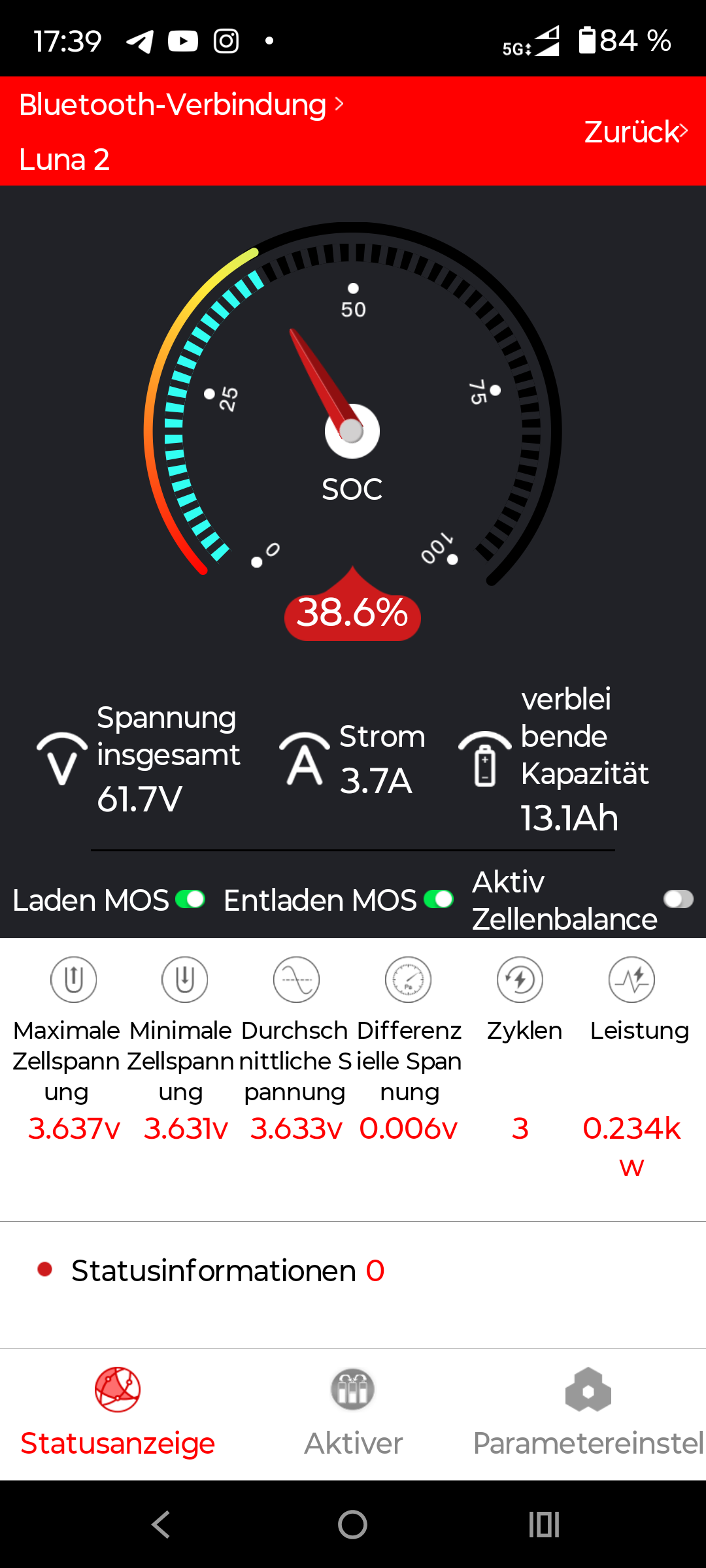Viewport: 706px width, 1568px height.
Task: Disable the Entladen MOS switch
Action: point(439,900)
